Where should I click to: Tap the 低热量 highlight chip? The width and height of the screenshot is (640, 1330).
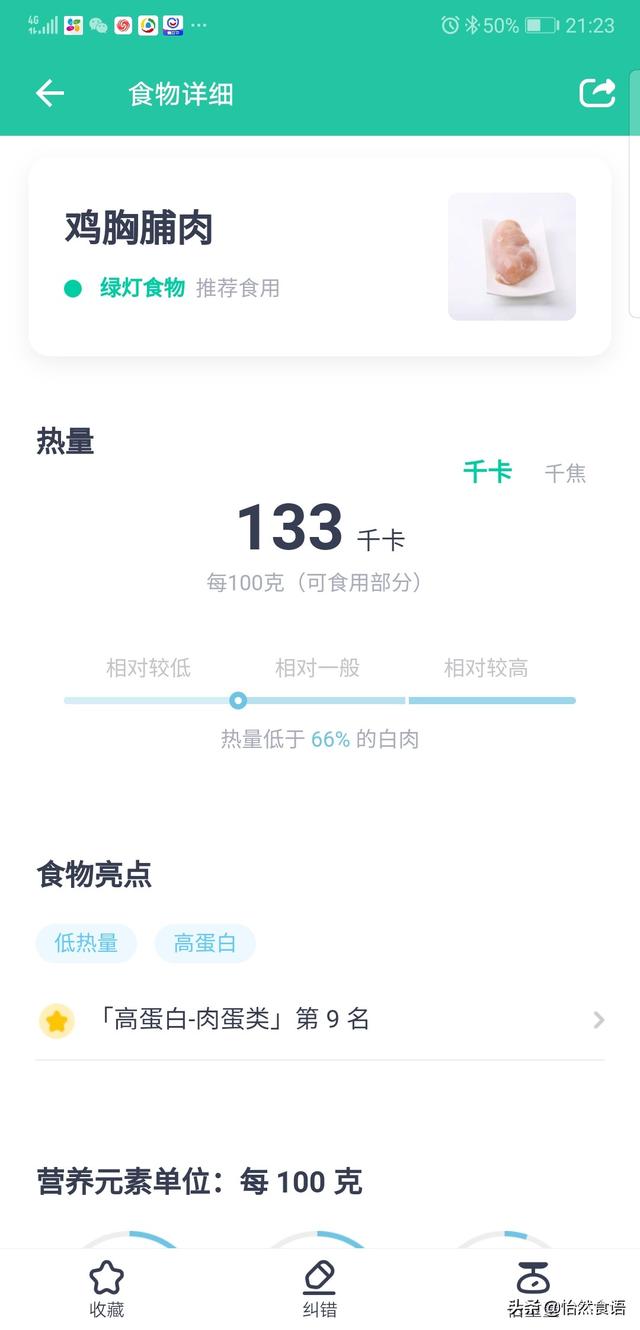(x=86, y=943)
